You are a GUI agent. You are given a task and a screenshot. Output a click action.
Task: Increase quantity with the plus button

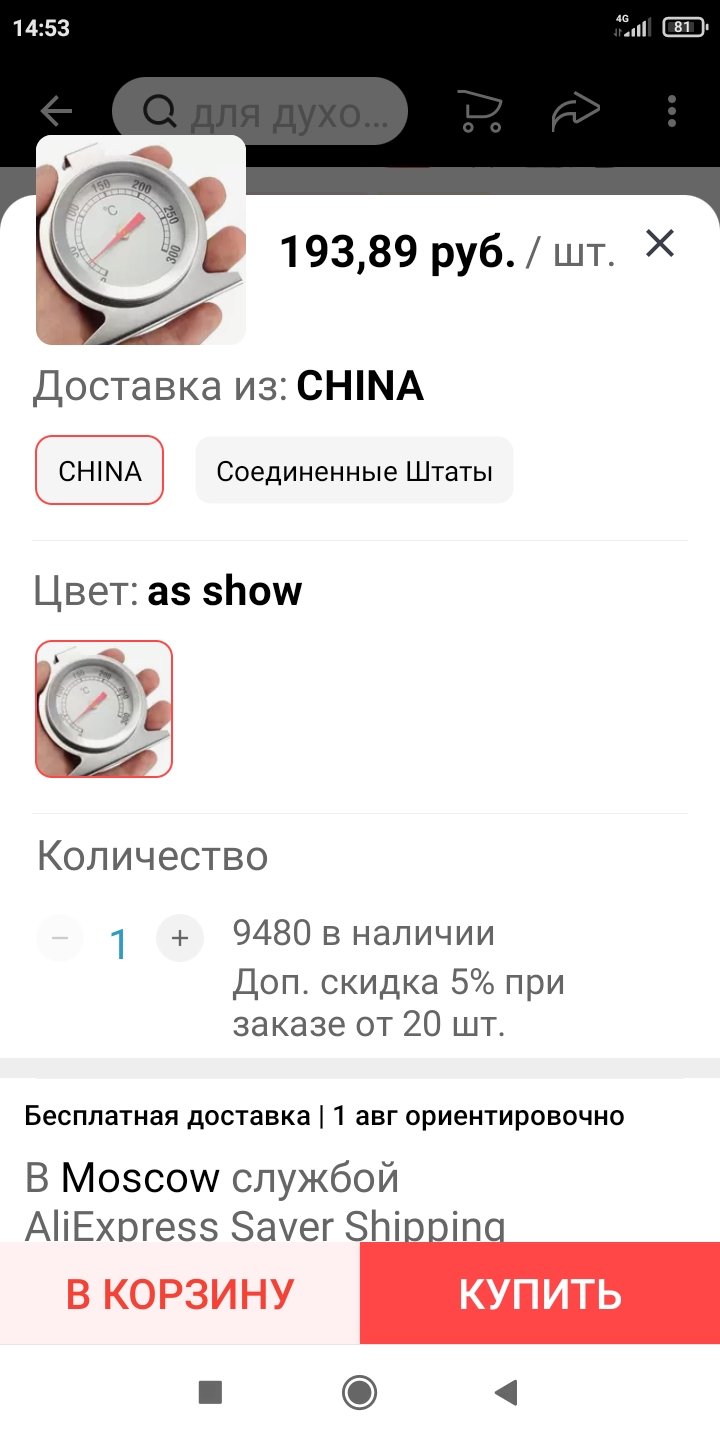click(x=180, y=939)
